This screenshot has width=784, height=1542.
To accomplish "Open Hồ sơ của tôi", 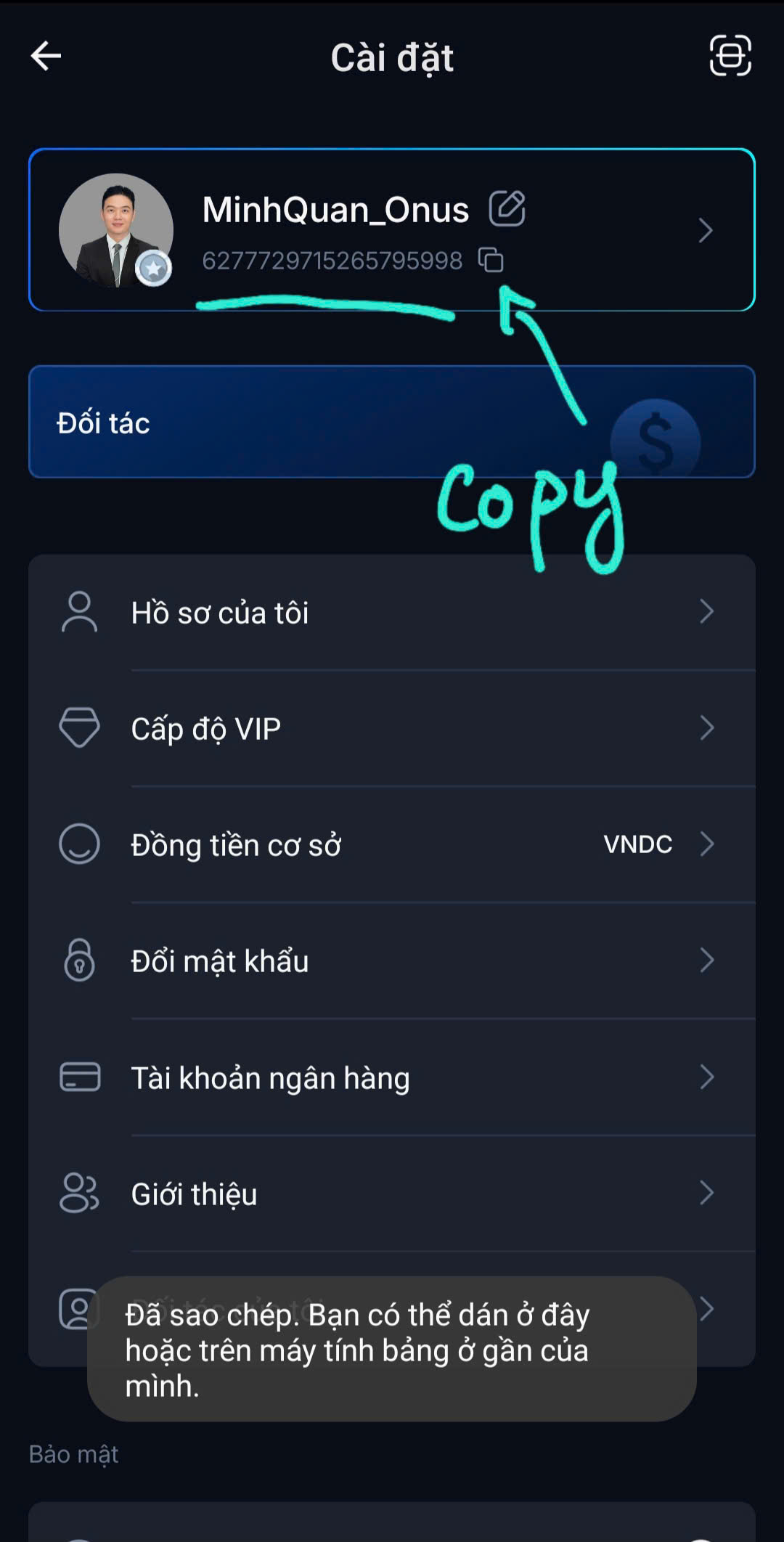I will tap(392, 612).
